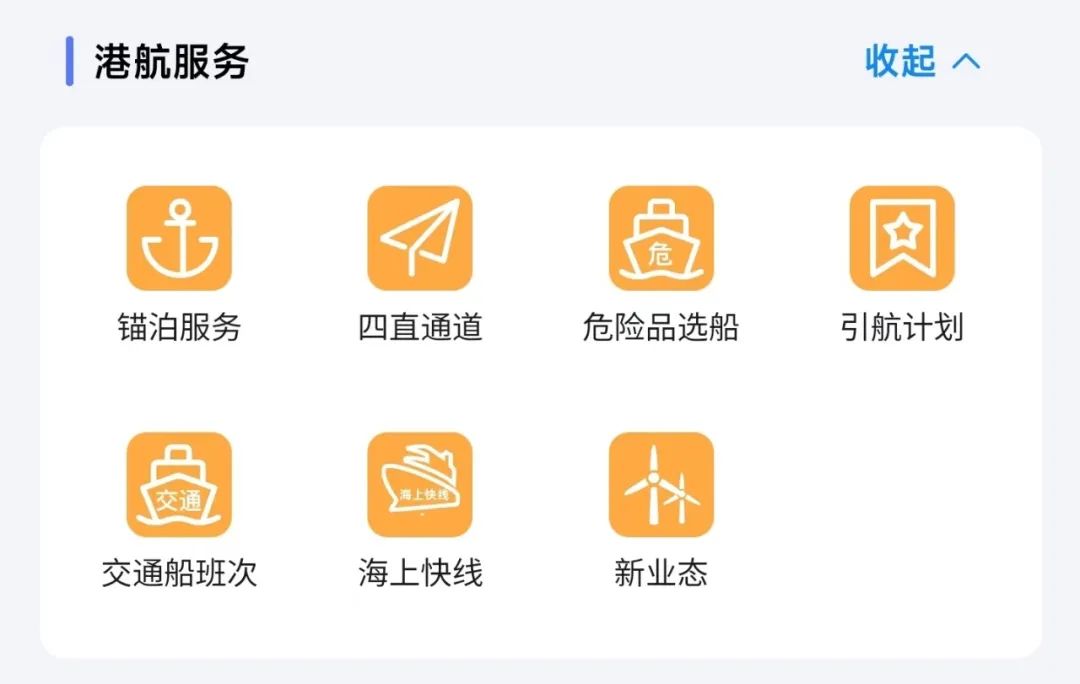Open 四直通道 paper plane shortcut
The image size is (1080, 684).
pyautogui.click(x=420, y=239)
